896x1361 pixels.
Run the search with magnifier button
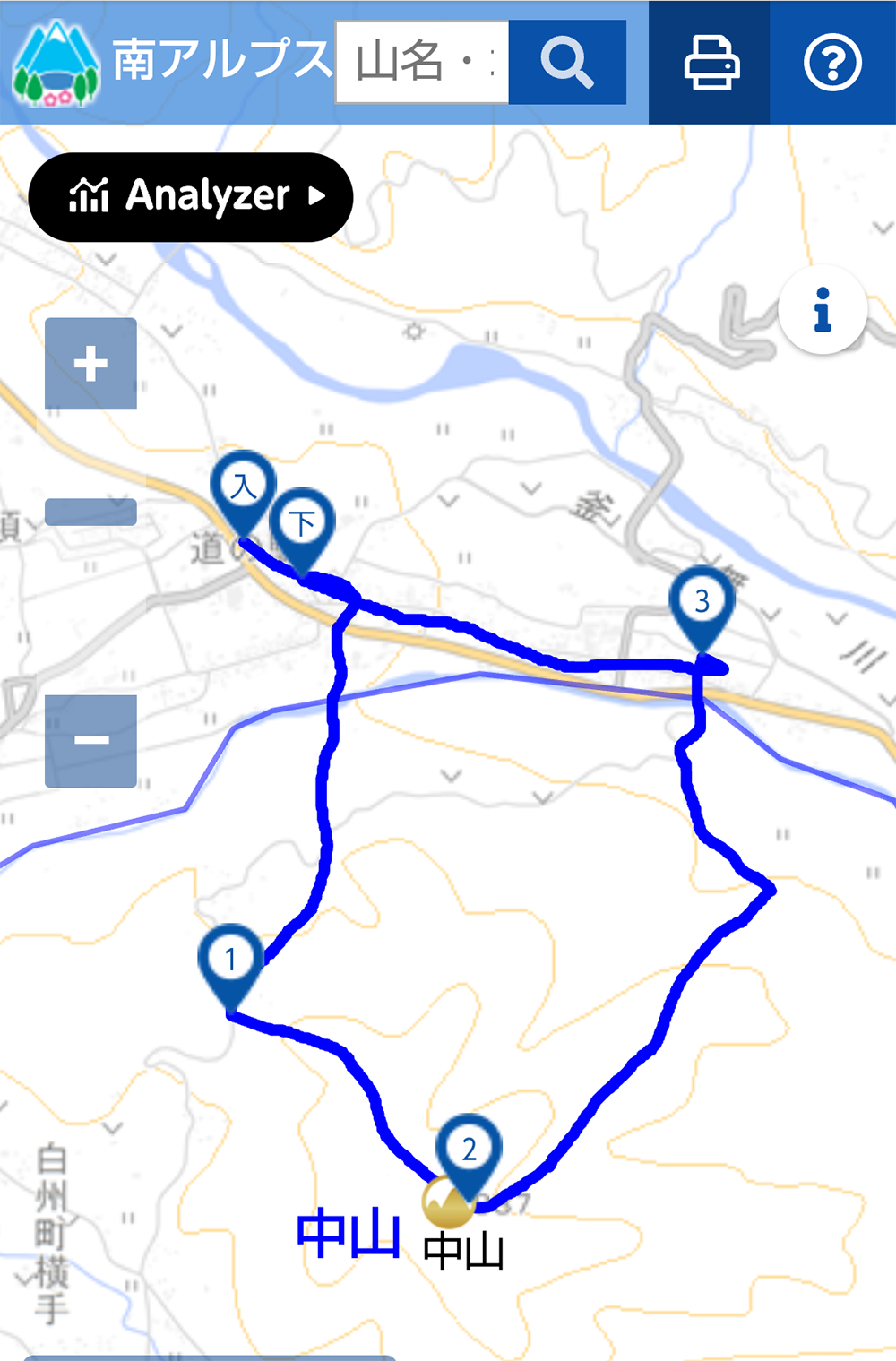(567, 63)
